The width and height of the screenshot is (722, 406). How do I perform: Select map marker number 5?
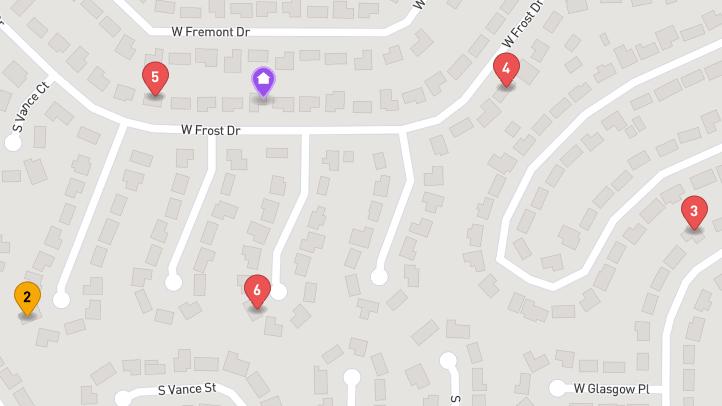tap(154, 76)
